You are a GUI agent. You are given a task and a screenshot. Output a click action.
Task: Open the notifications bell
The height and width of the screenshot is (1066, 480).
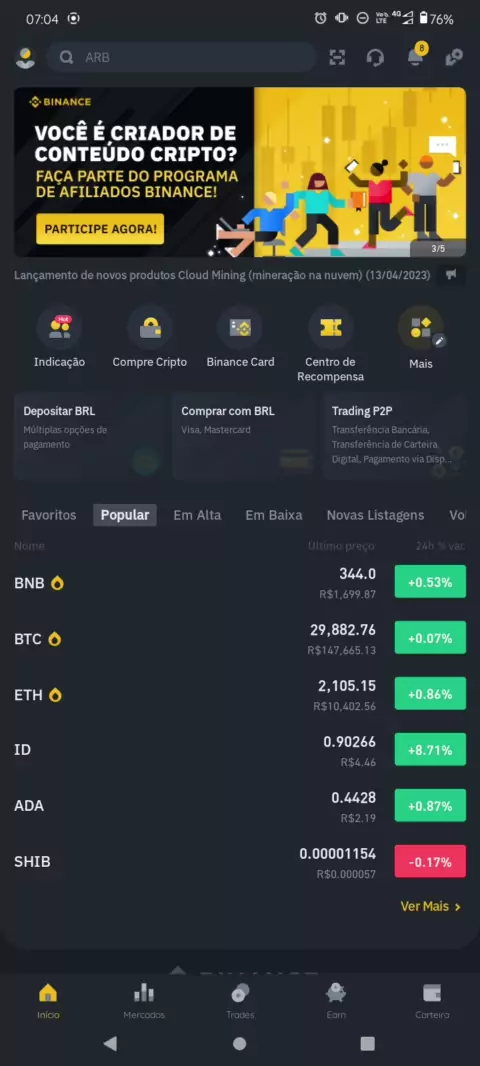(415, 57)
